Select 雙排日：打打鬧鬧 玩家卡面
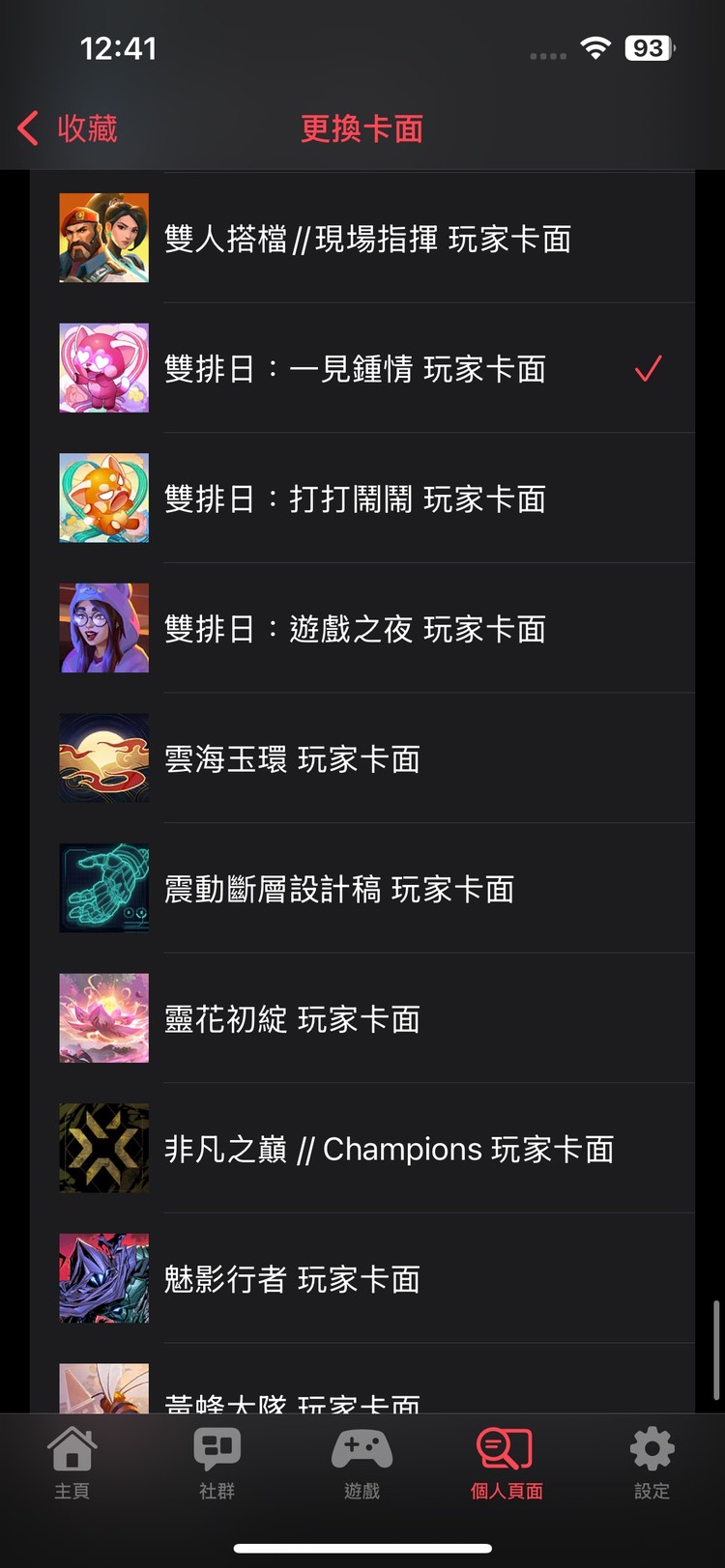 [x=362, y=499]
